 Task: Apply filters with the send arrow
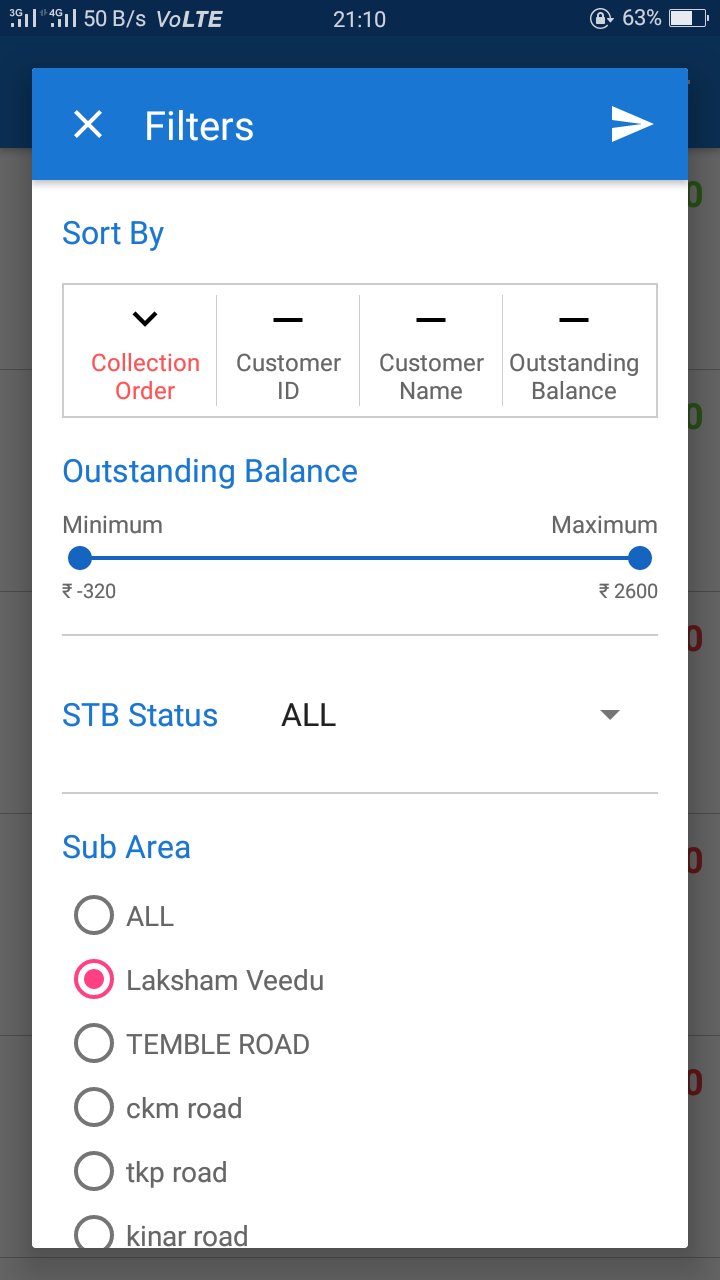632,125
